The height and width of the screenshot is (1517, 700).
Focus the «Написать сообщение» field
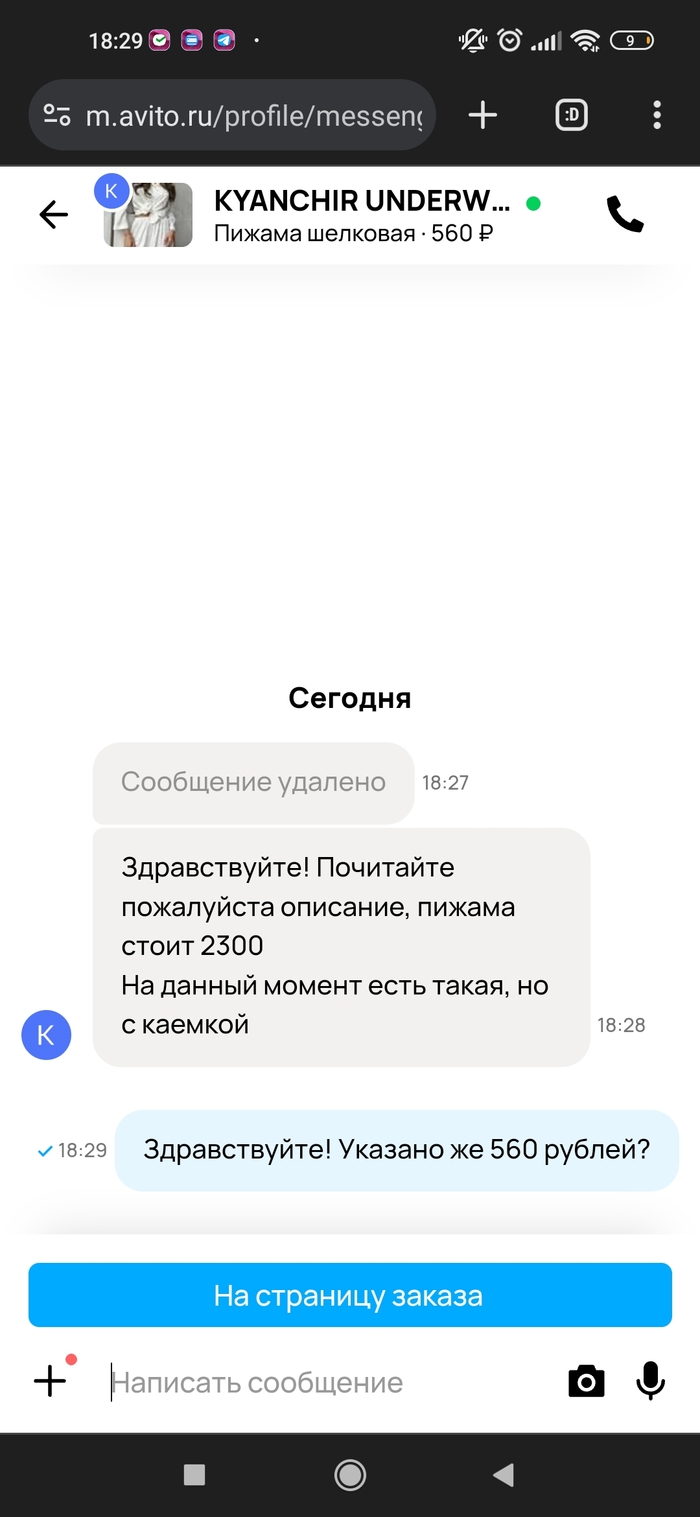pyautogui.click(x=330, y=1383)
